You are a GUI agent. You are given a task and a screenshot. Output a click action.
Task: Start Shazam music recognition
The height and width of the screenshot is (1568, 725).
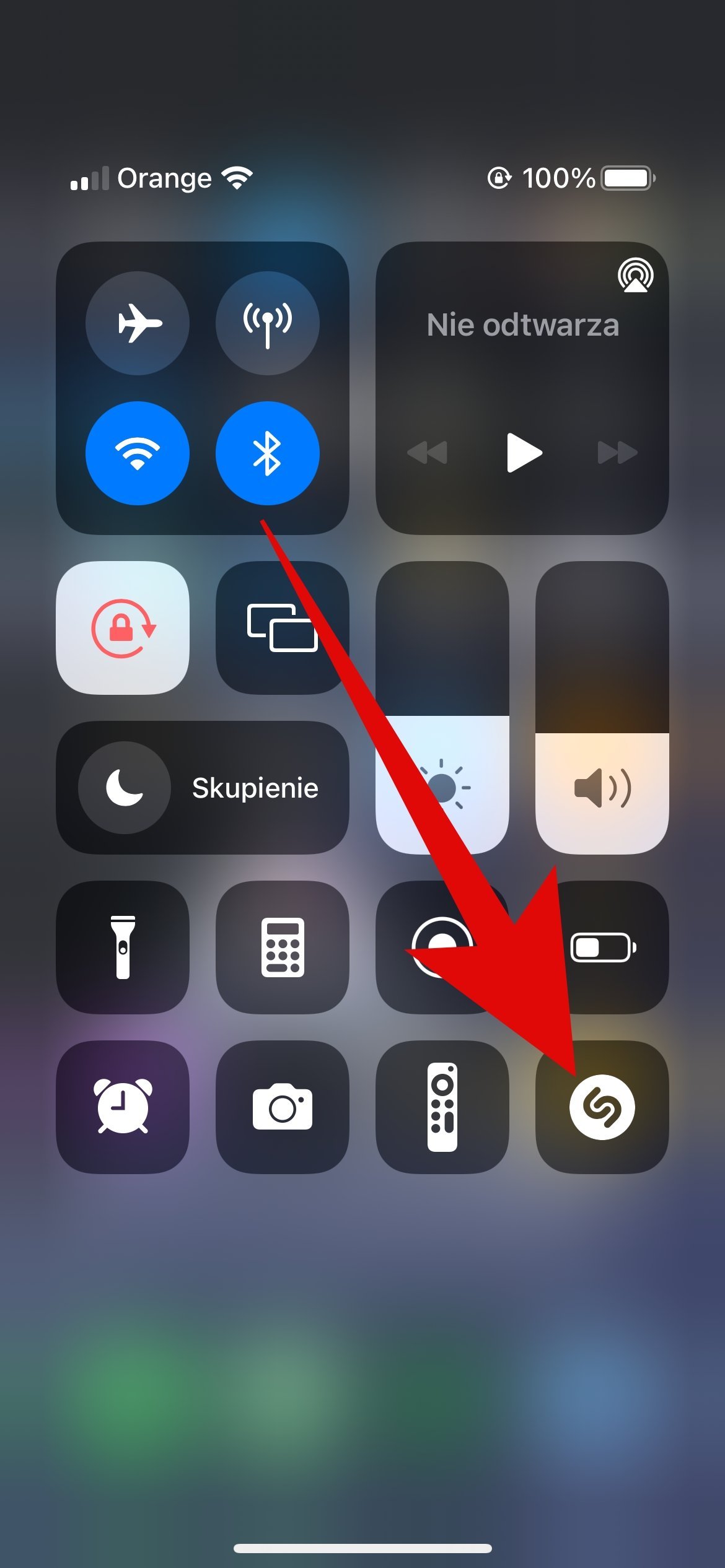point(602,1107)
